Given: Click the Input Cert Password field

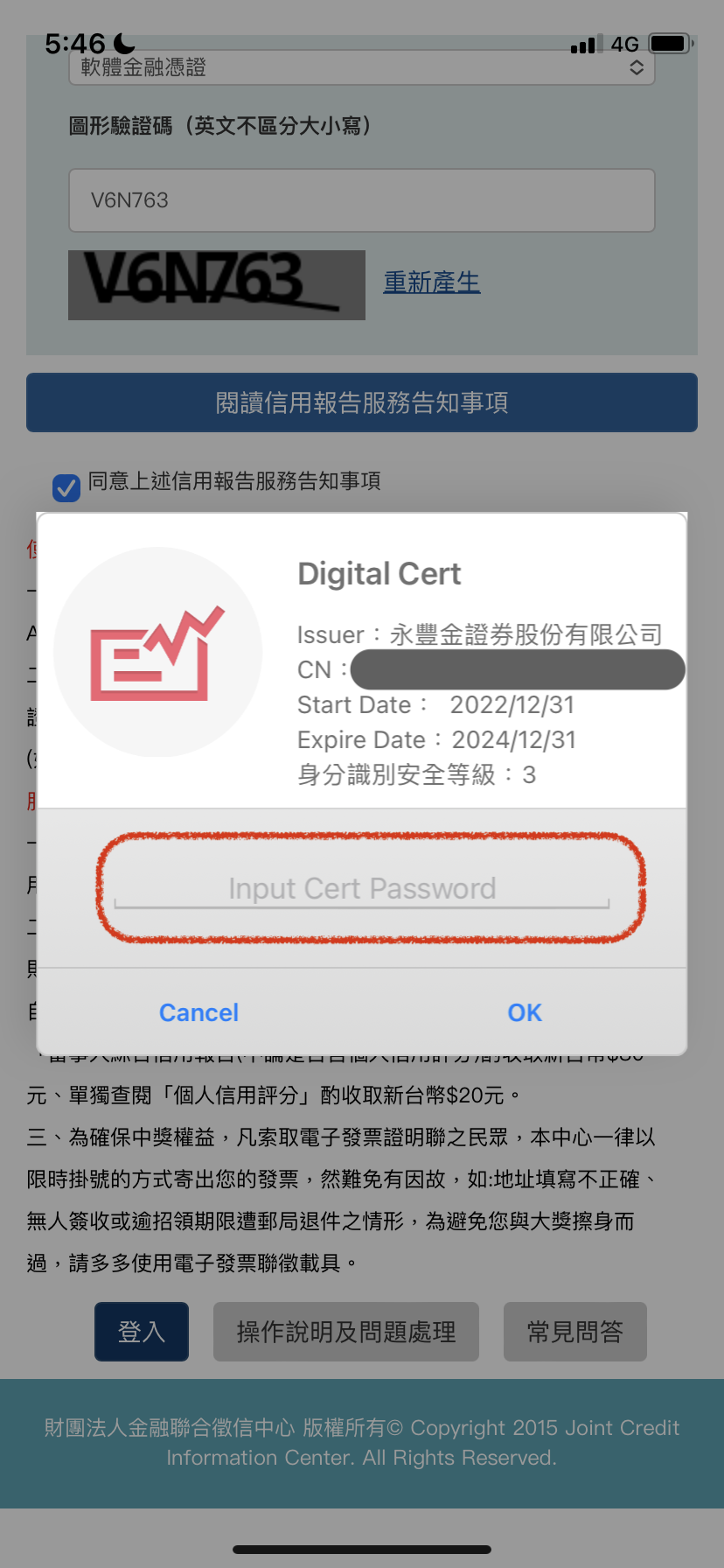Looking at the screenshot, I should click(361, 887).
